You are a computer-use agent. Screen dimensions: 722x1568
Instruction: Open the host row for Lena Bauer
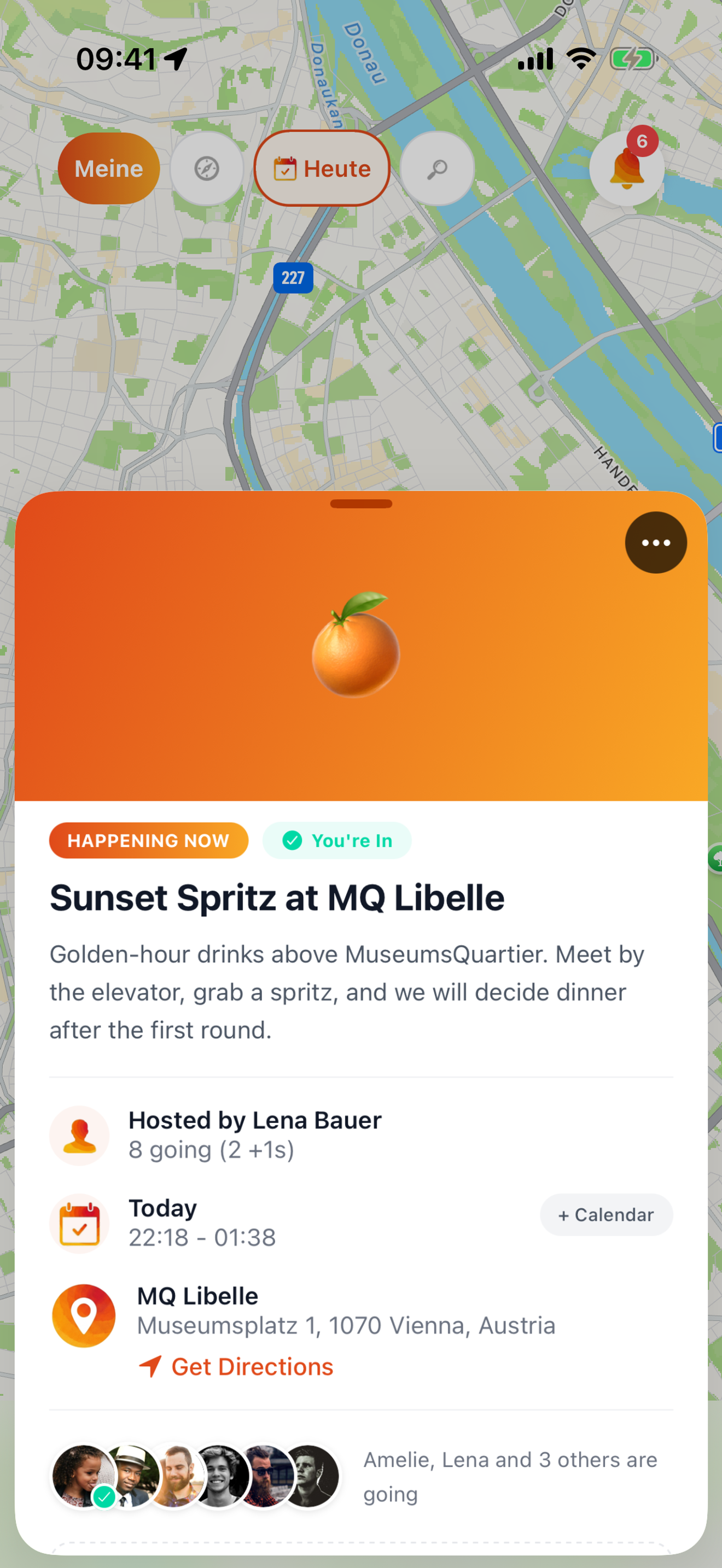coord(361,1135)
